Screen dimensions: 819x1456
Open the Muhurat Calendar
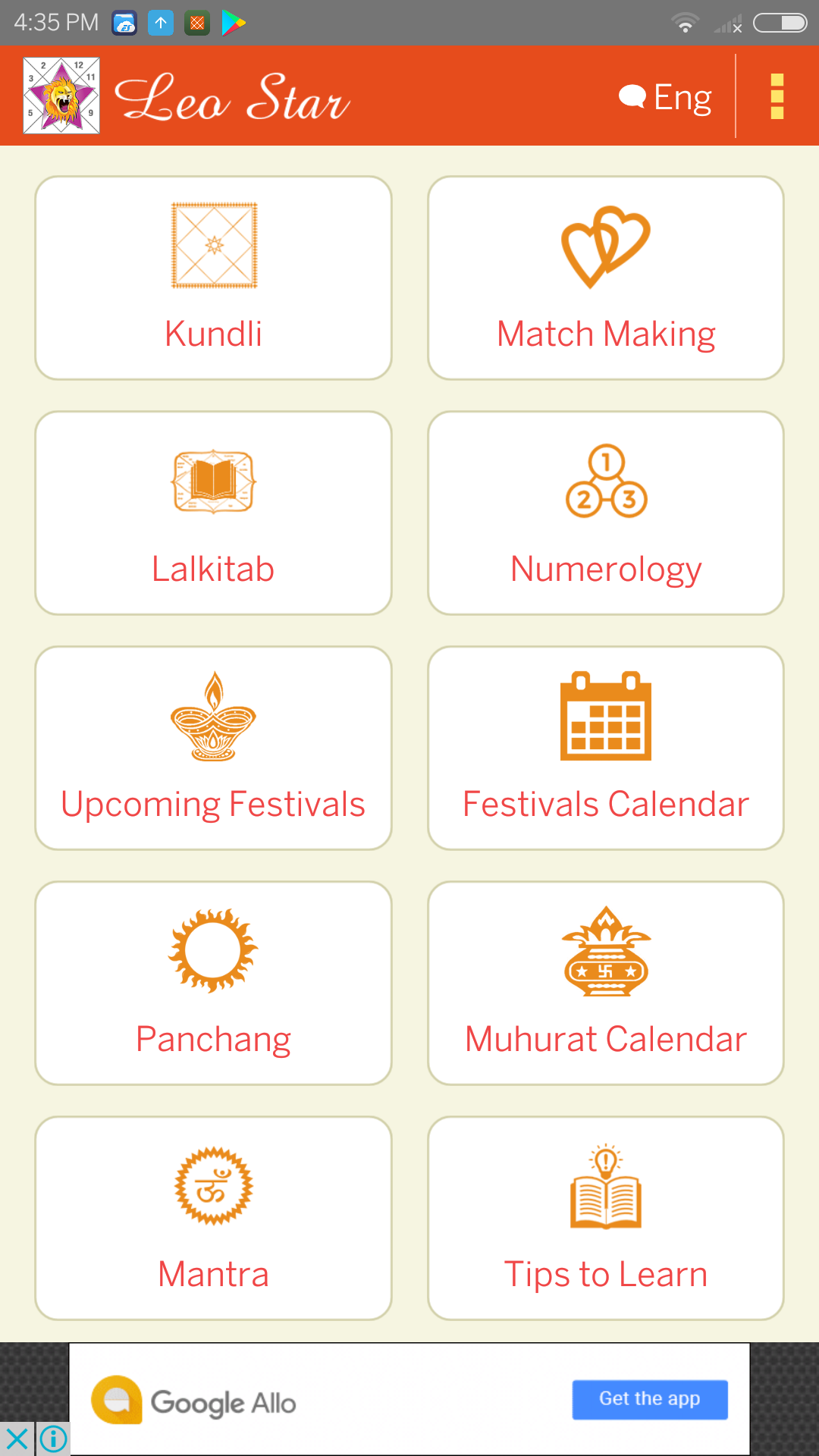coord(606,983)
